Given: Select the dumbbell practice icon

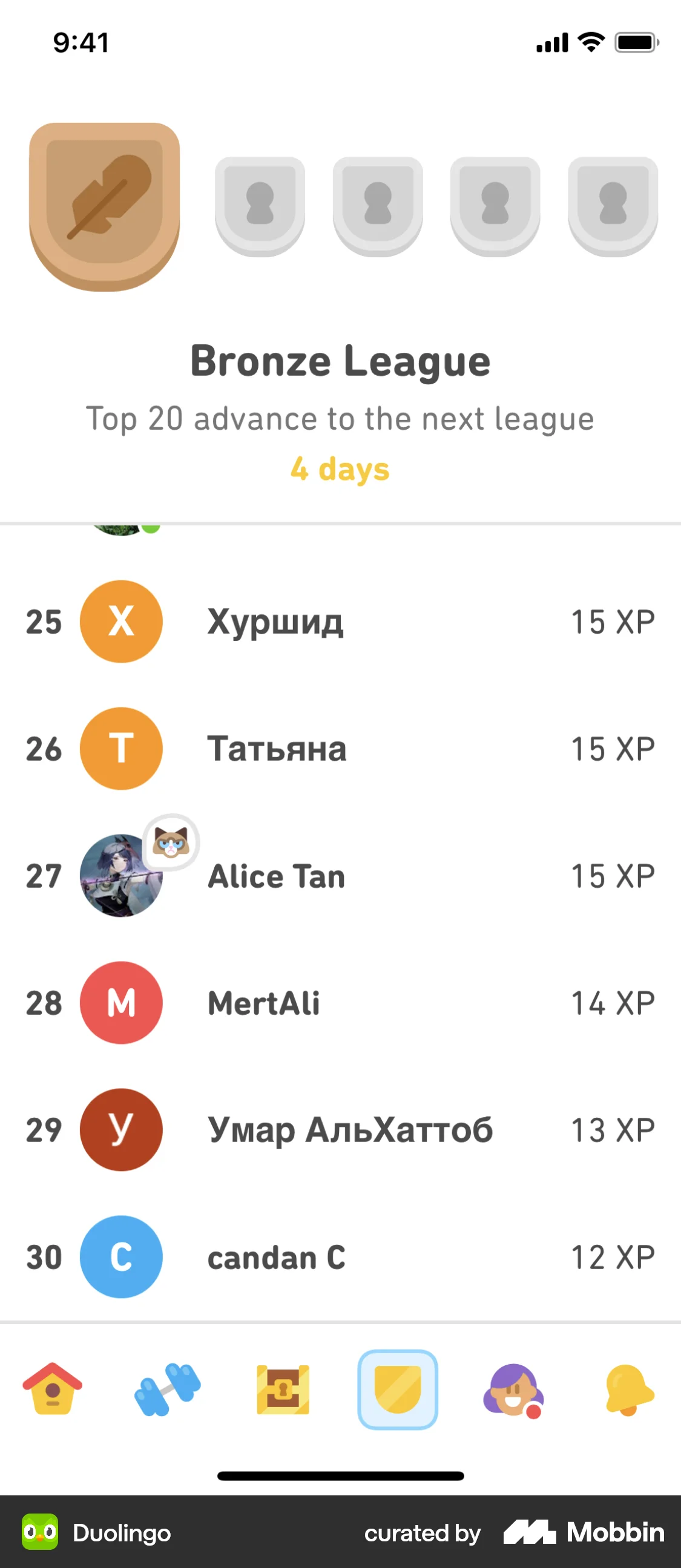Looking at the screenshot, I should [x=166, y=1391].
